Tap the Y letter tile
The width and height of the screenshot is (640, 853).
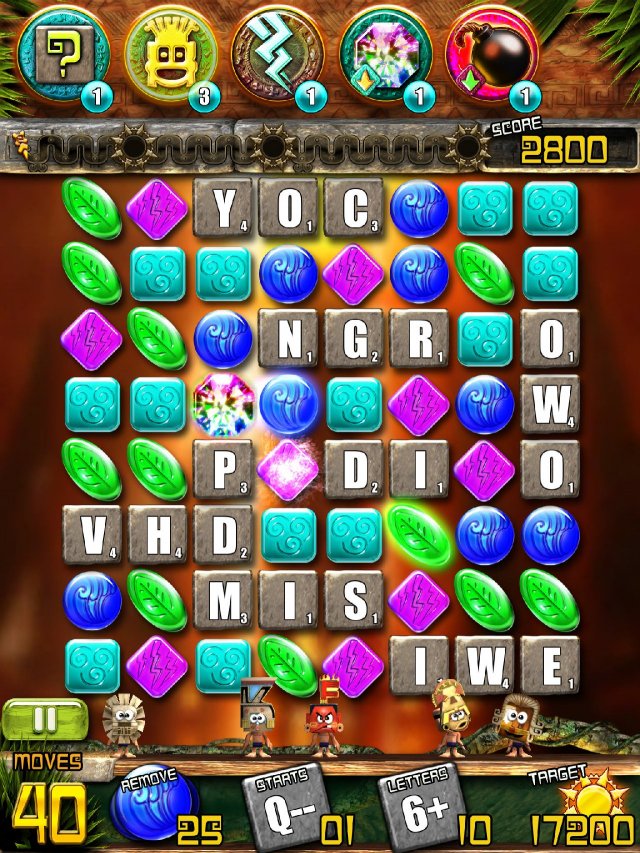[222, 209]
